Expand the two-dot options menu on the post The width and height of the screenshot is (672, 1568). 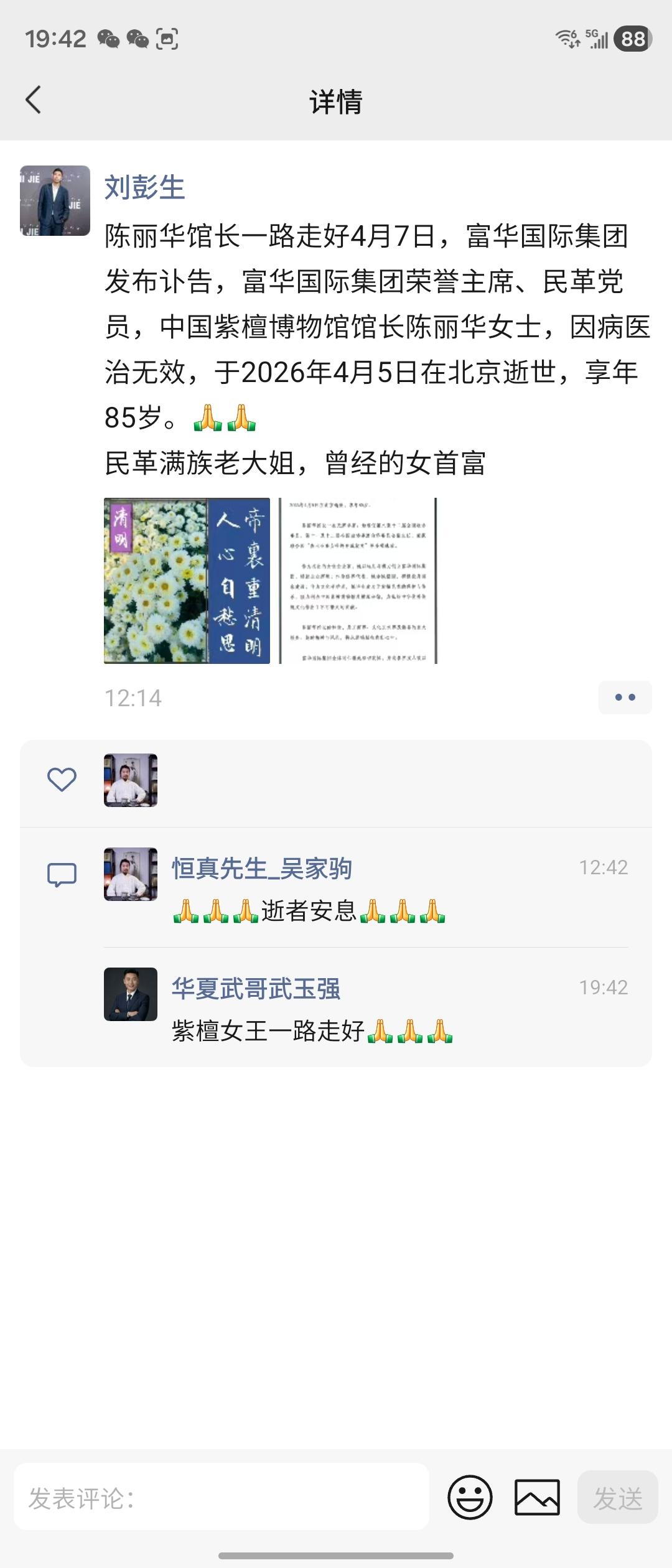point(625,698)
